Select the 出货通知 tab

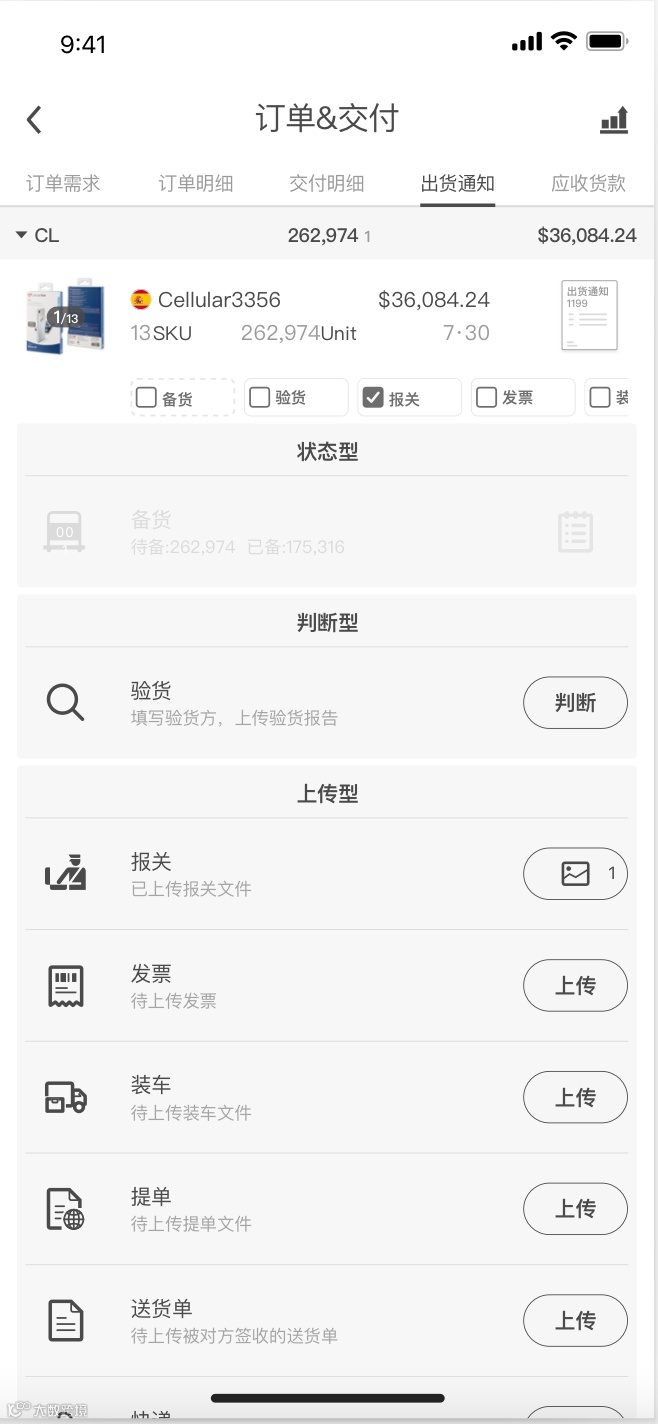(x=458, y=183)
